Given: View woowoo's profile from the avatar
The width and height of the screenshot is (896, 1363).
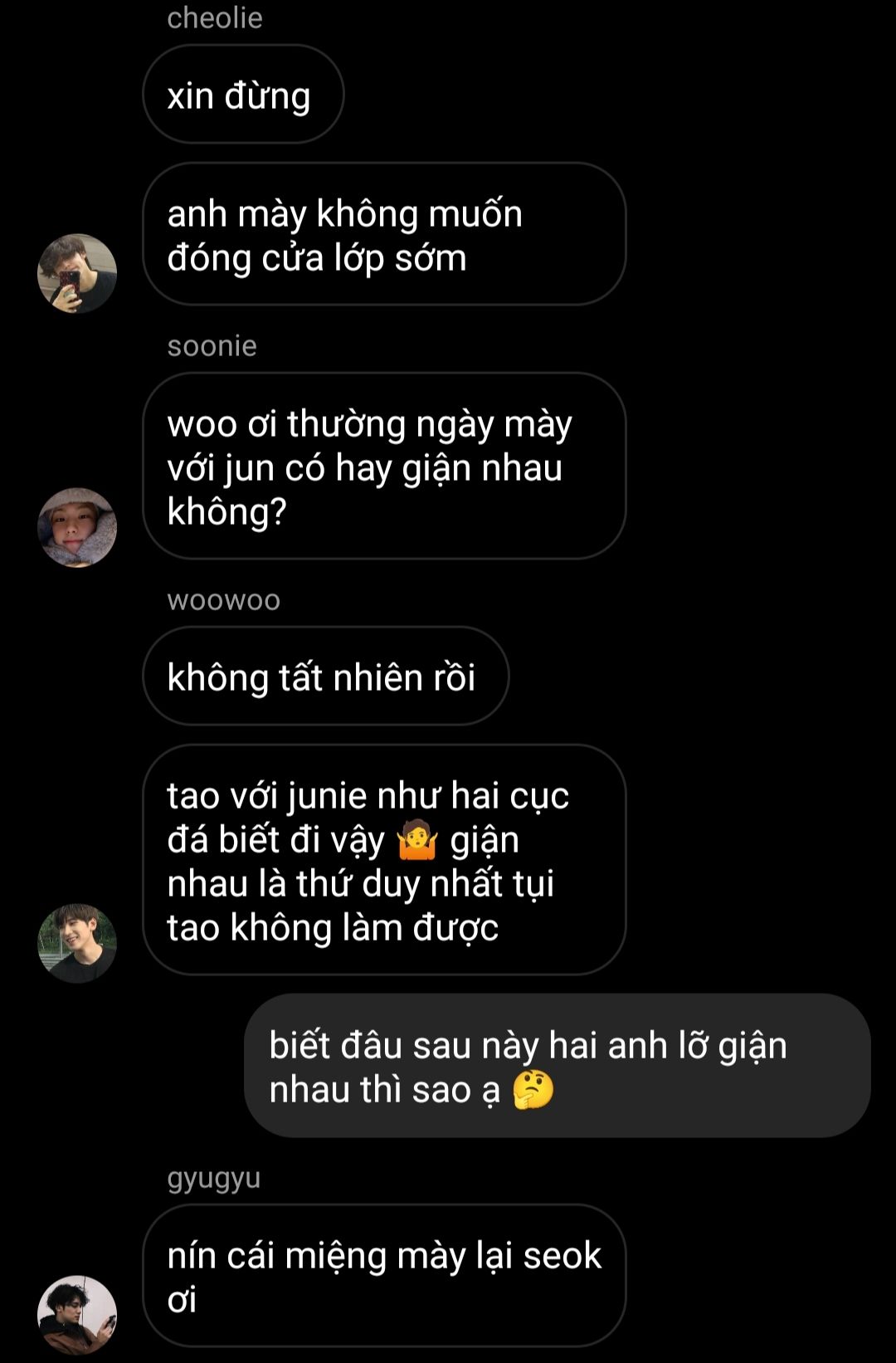Looking at the screenshot, I should [77, 943].
